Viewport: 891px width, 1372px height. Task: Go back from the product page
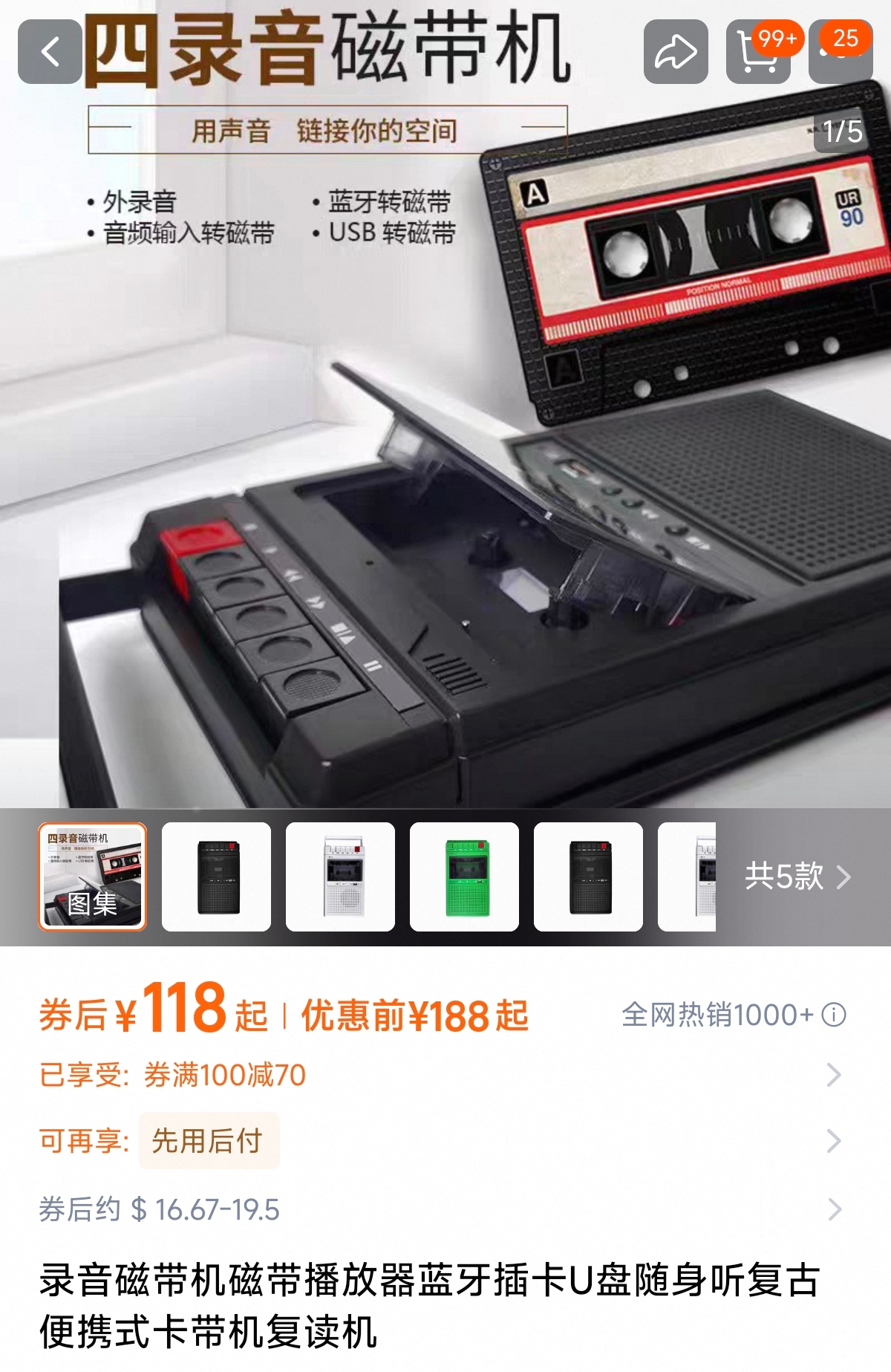point(50,52)
